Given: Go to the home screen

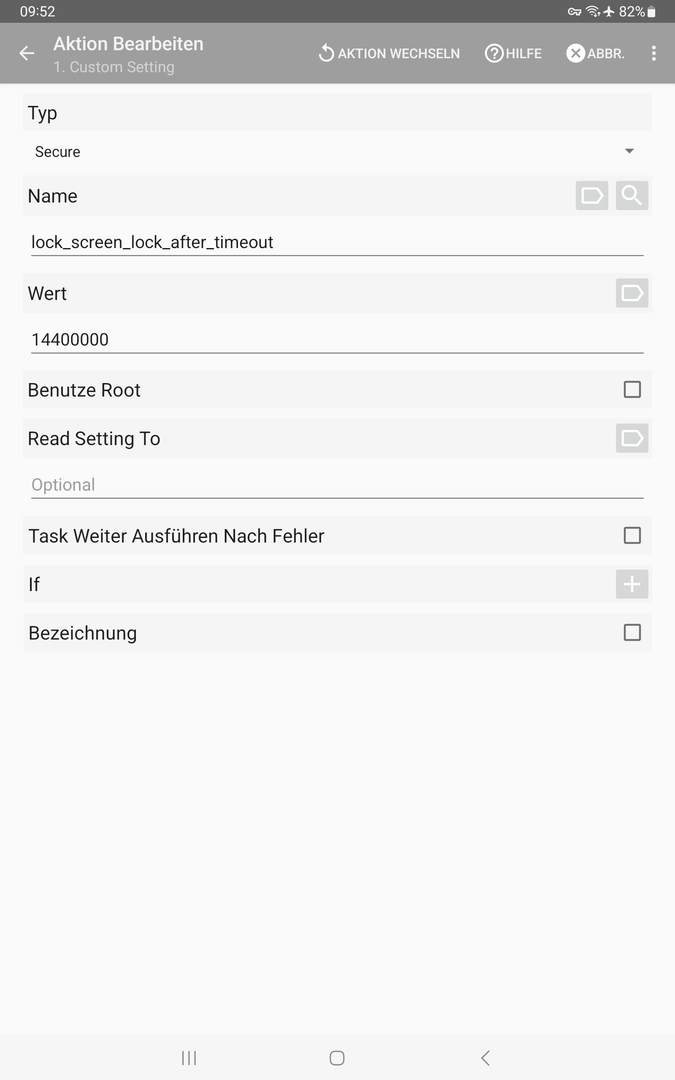Looking at the screenshot, I should (337, 1058).
